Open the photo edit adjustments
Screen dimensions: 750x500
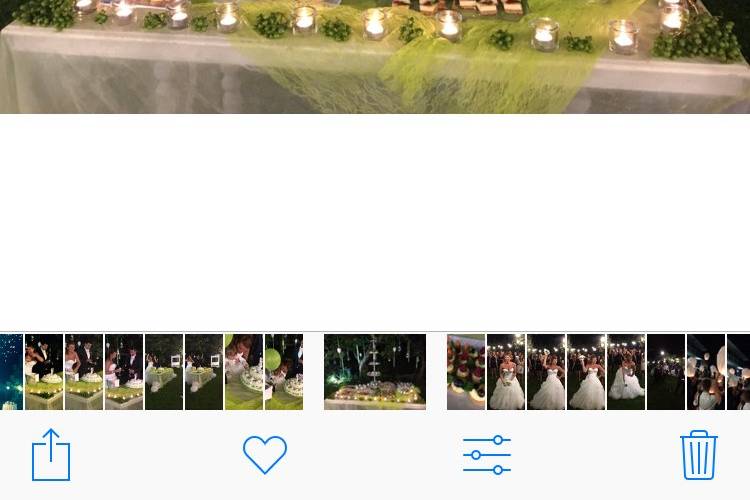point(487,455)
